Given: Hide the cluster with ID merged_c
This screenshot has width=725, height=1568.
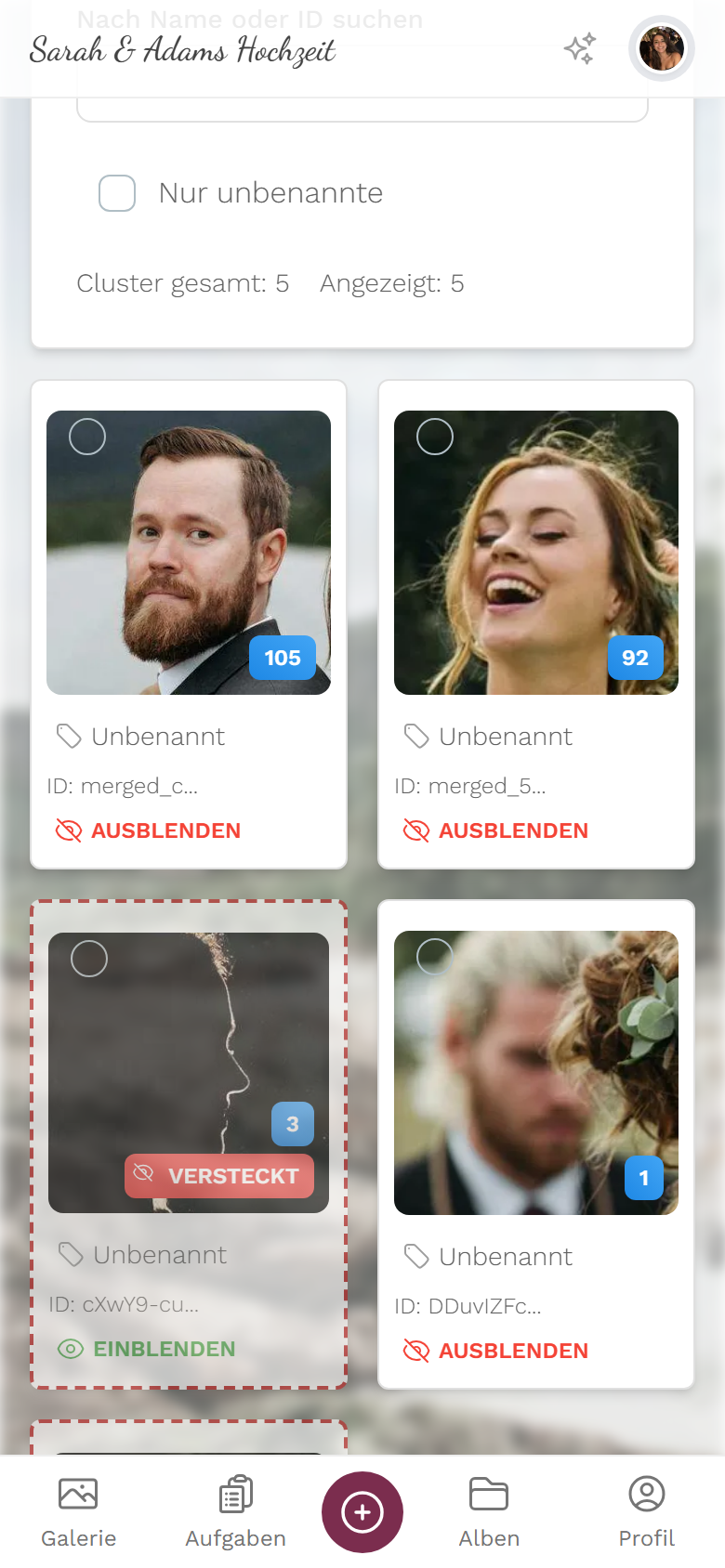Looking at the screenshot, I should 149,830.
